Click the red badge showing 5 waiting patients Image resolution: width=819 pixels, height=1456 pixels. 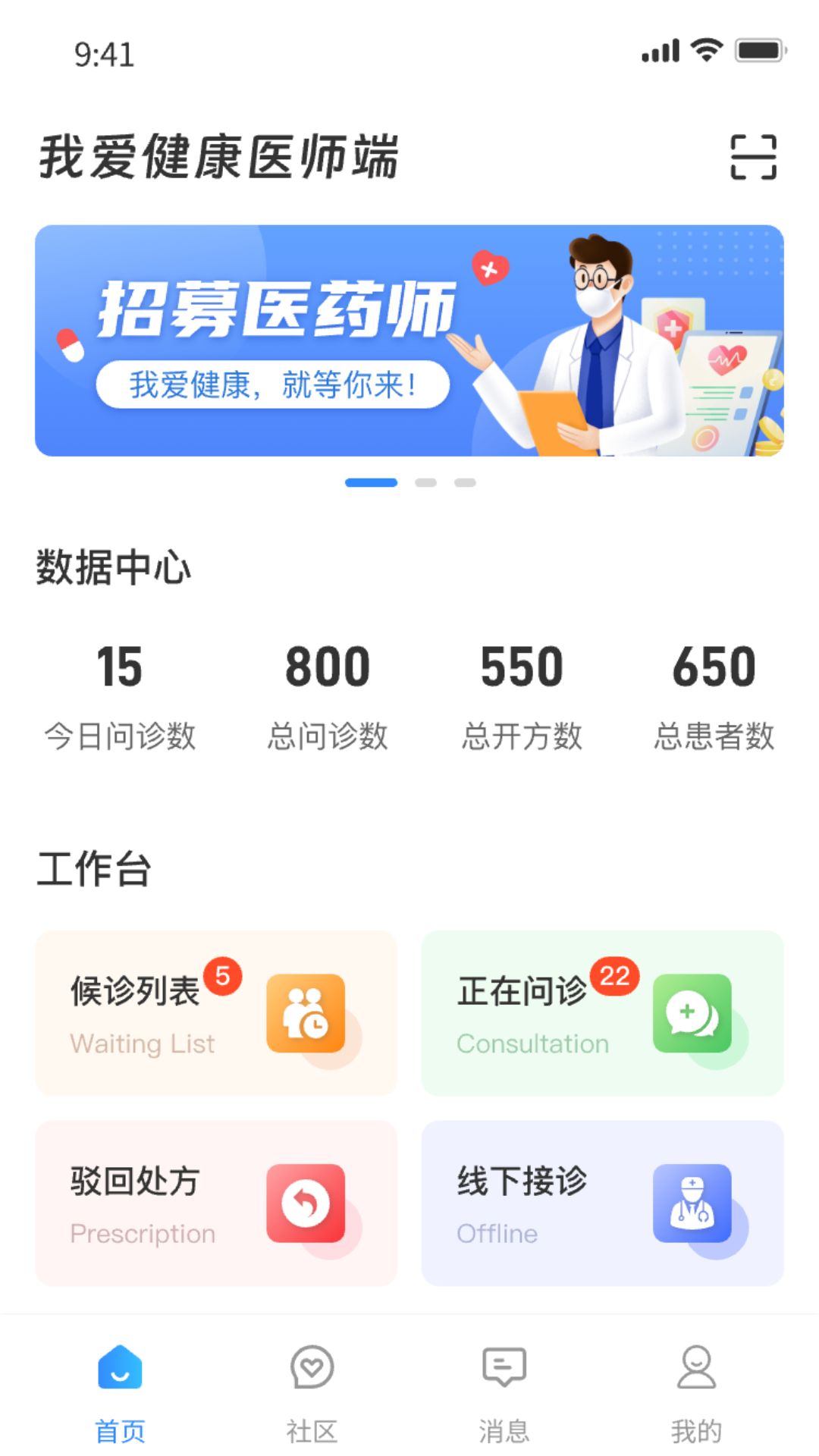pos(224,978)
